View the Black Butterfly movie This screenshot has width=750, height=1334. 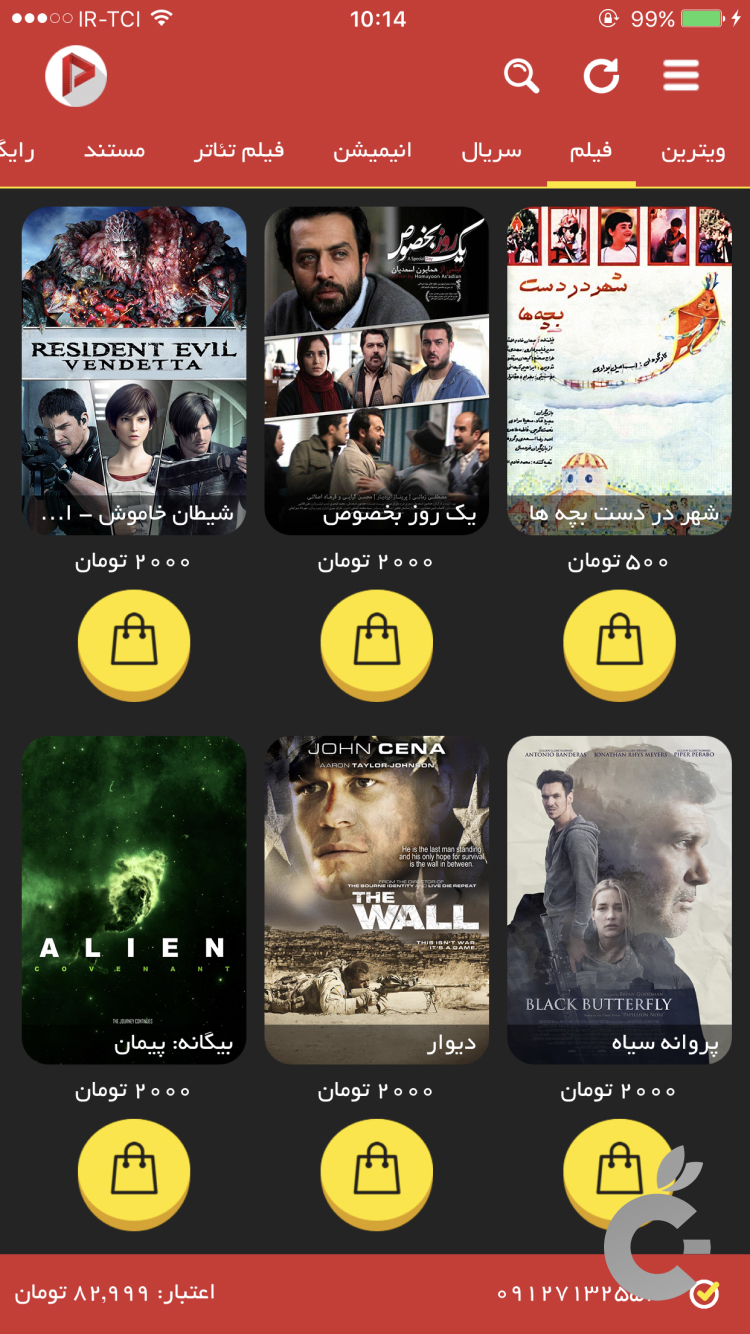[620, 900]
